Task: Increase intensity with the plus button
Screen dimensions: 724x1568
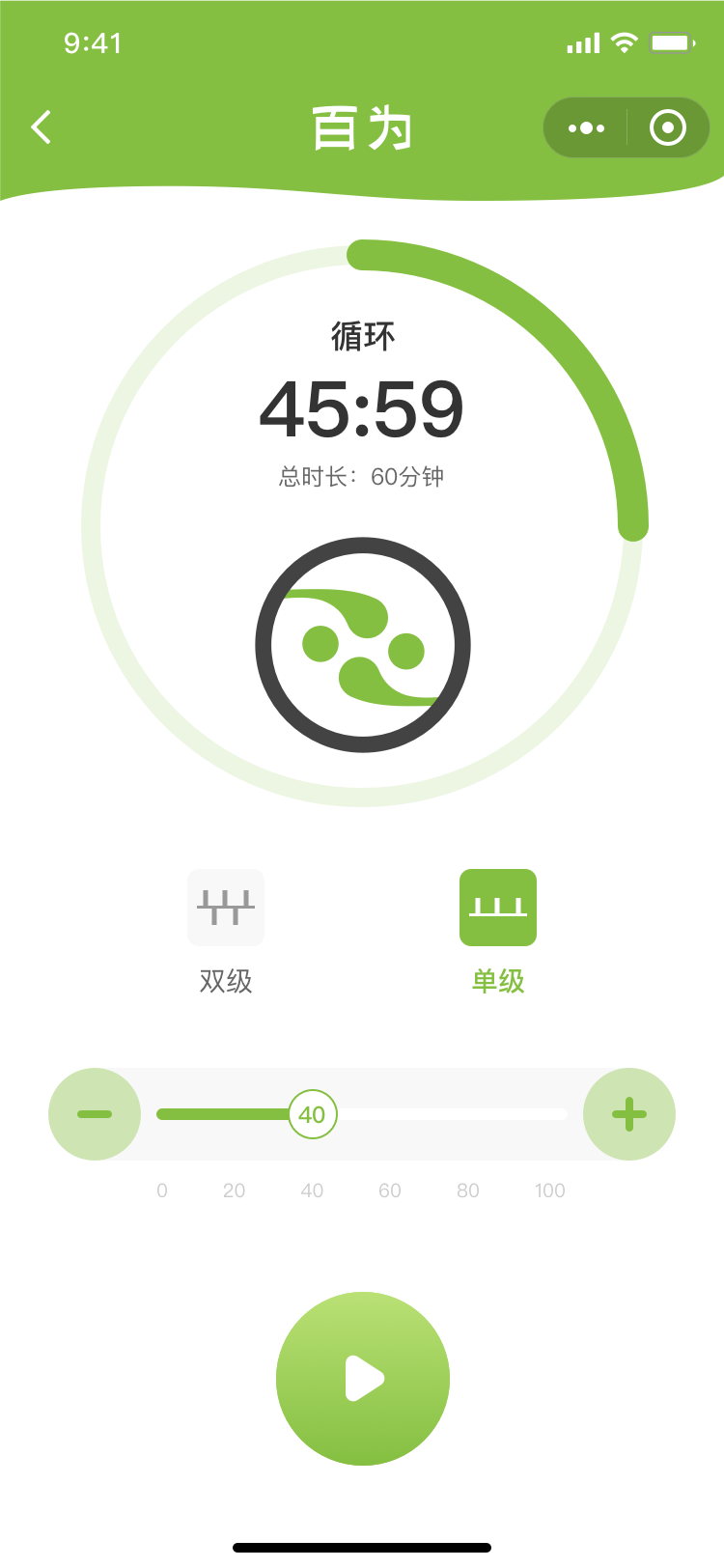Action: 629,1114
